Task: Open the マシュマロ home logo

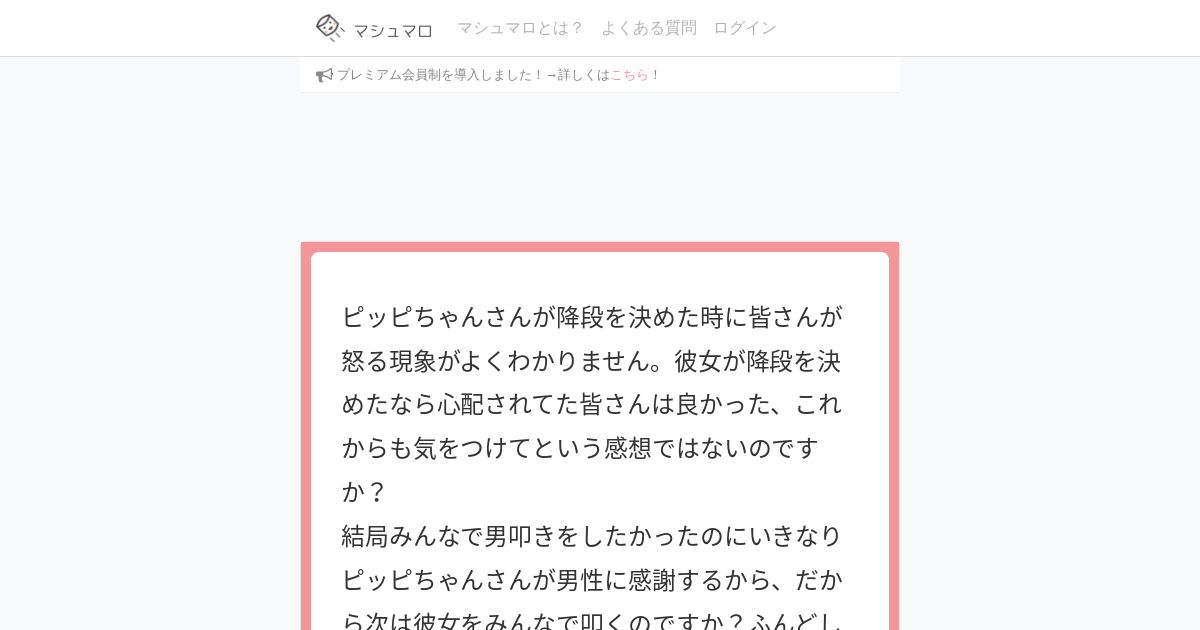Action: coord(374,29)
